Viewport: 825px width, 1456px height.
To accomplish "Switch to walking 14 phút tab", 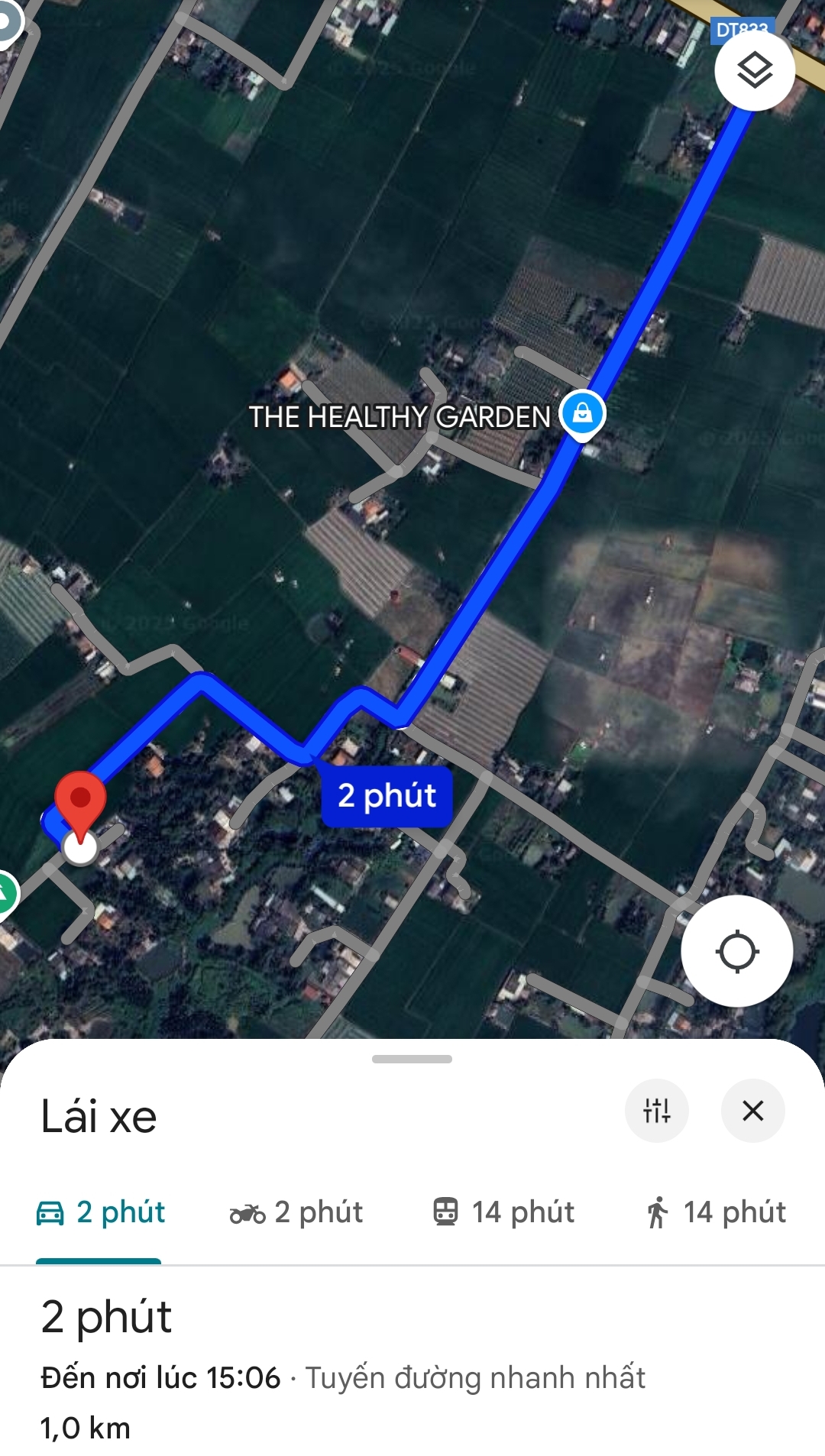I will [716, 1212].
